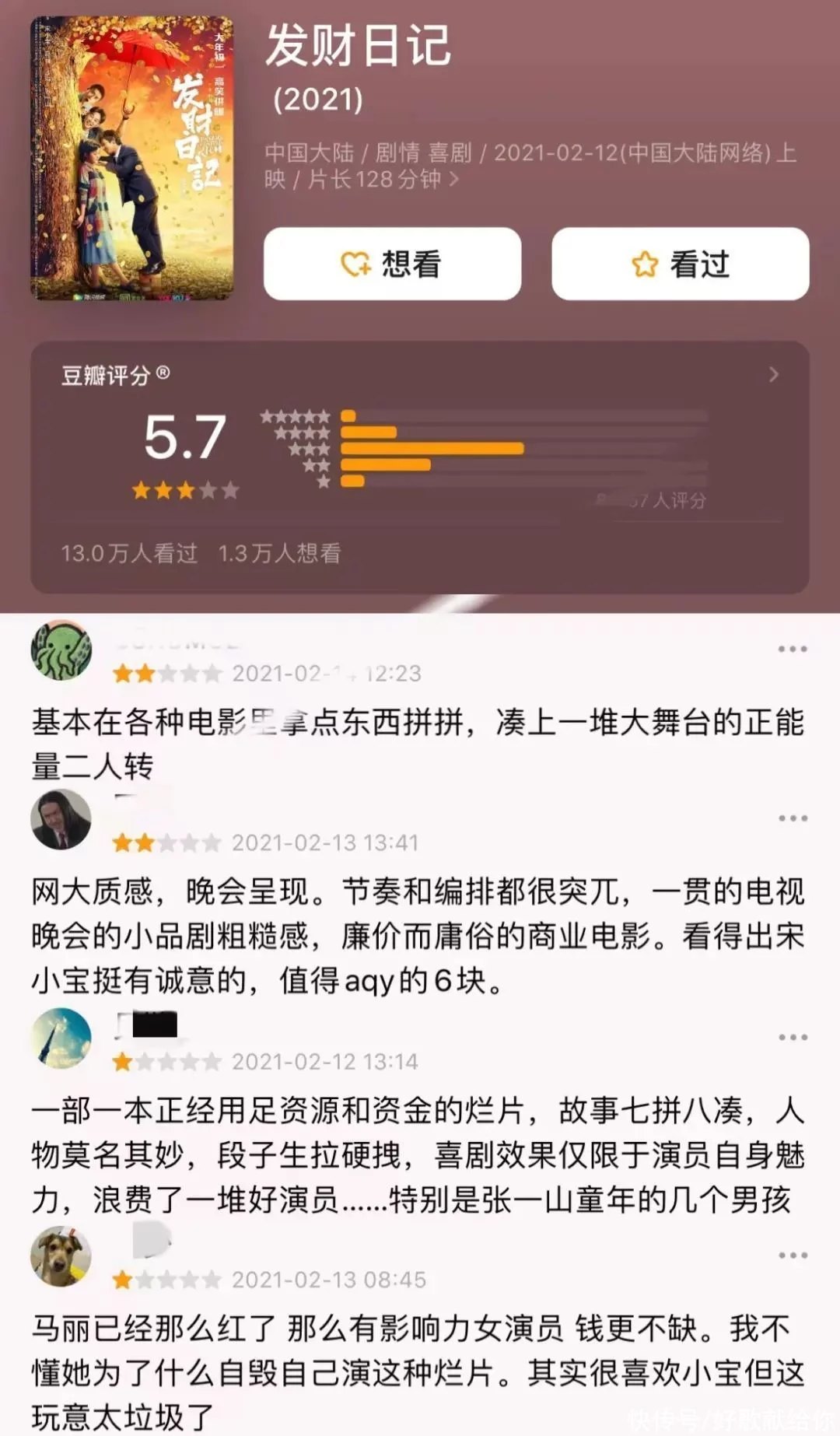Open the green octopus avatar's profile

[x=61, y=650]
